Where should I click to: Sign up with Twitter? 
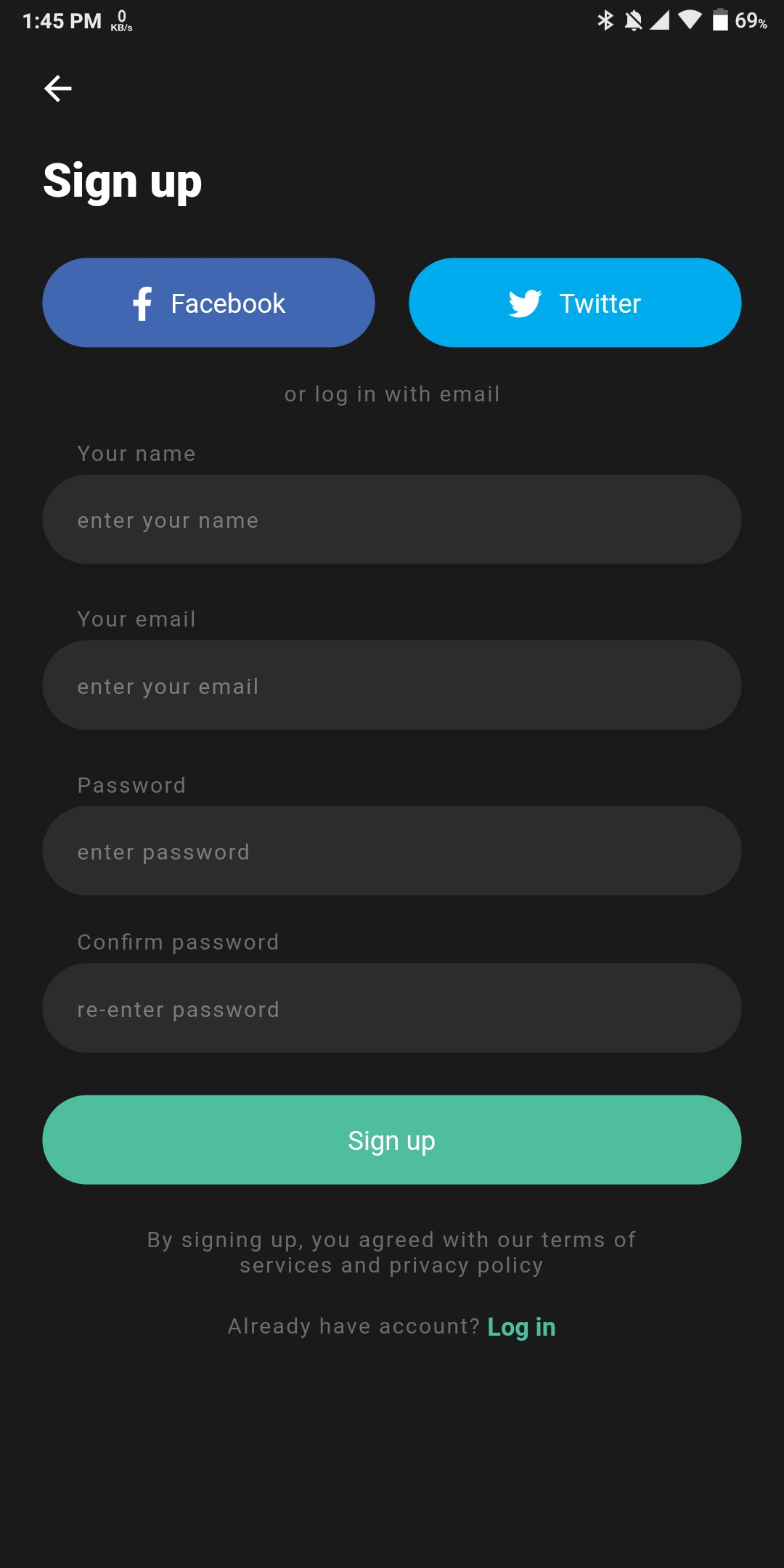tap(573, 303)
